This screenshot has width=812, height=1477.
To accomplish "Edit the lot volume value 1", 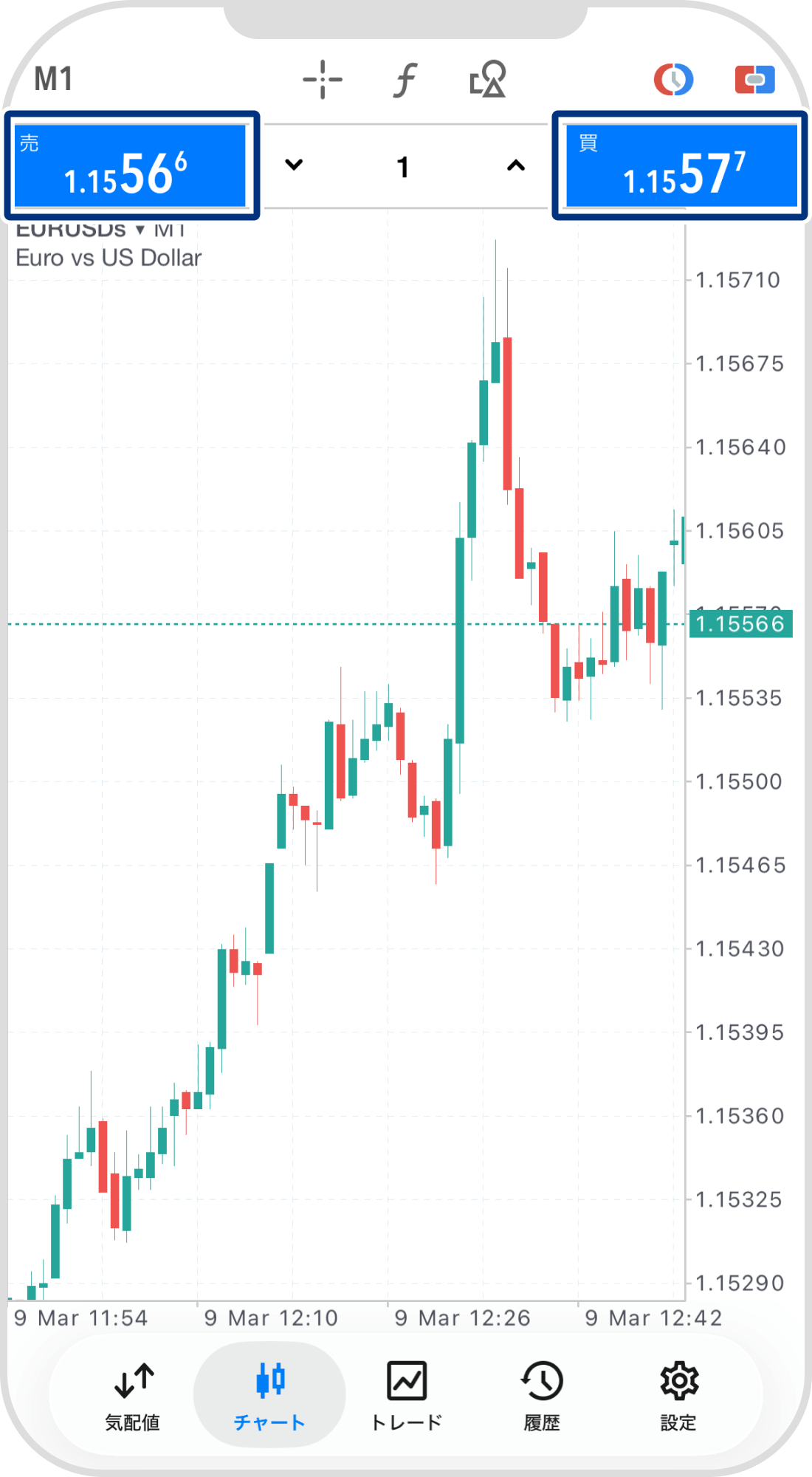I will click(x=403, y=167).
